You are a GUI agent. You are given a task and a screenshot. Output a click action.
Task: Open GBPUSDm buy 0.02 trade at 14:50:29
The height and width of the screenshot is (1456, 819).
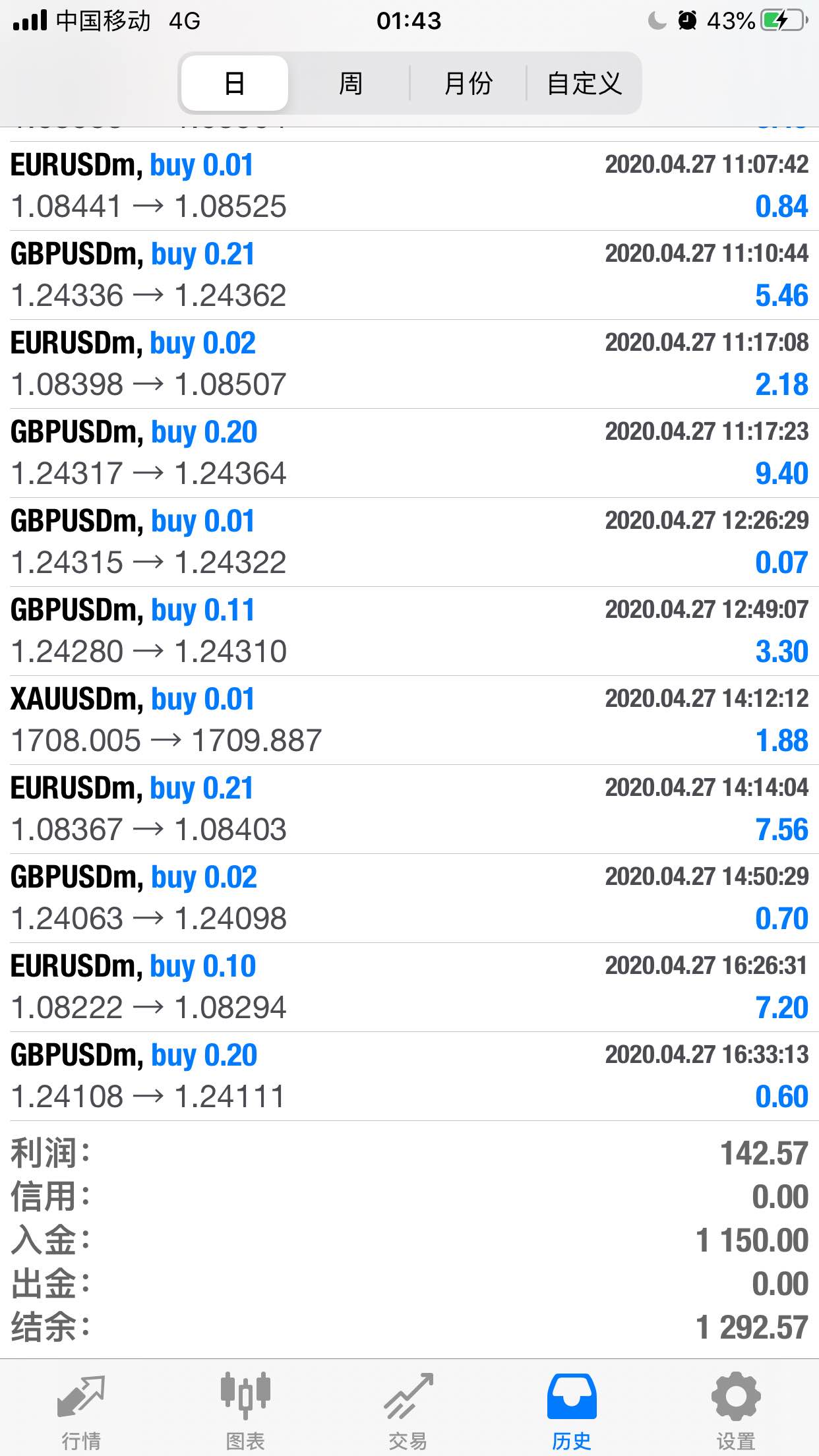click(x=409, y=898)
